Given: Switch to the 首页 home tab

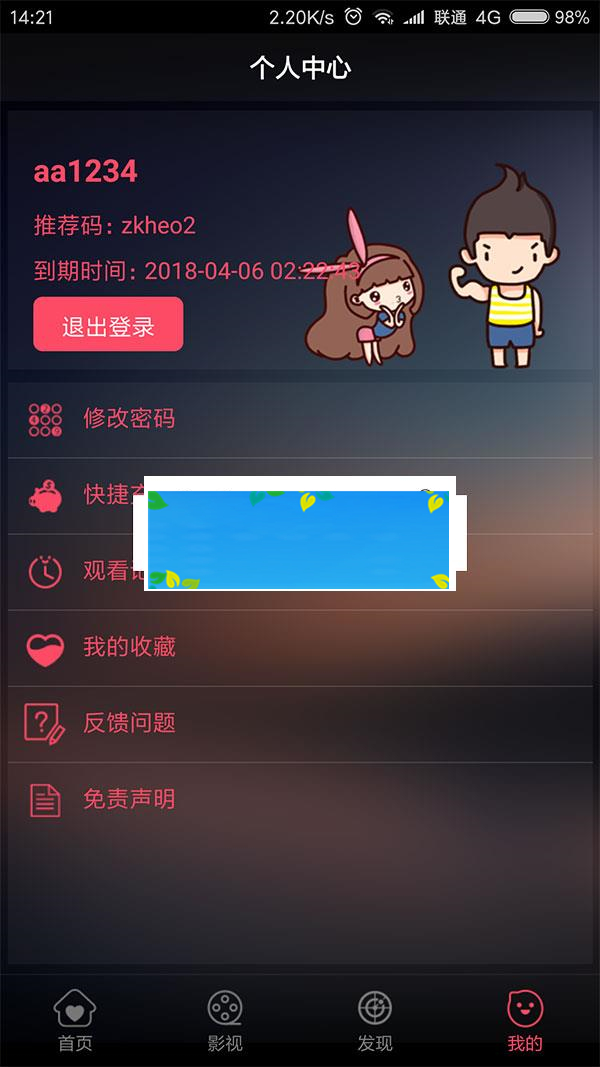Looking at the screenshot, I should pyautogui.click(x=75, y=1021).
